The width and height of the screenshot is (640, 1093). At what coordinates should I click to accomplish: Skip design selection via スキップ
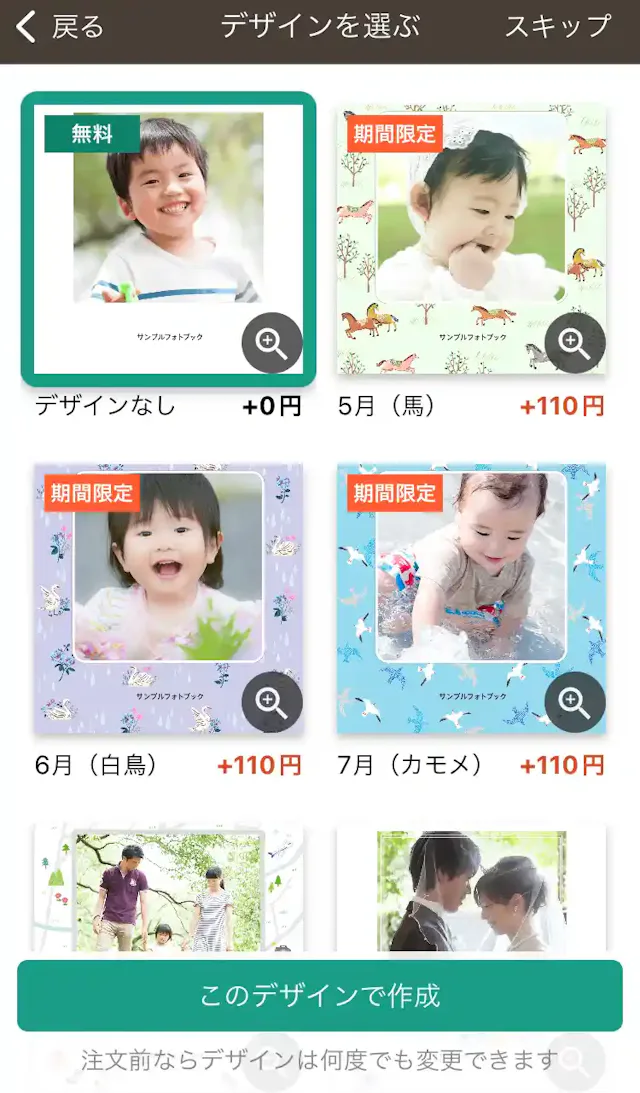click(x=557, y=27)
